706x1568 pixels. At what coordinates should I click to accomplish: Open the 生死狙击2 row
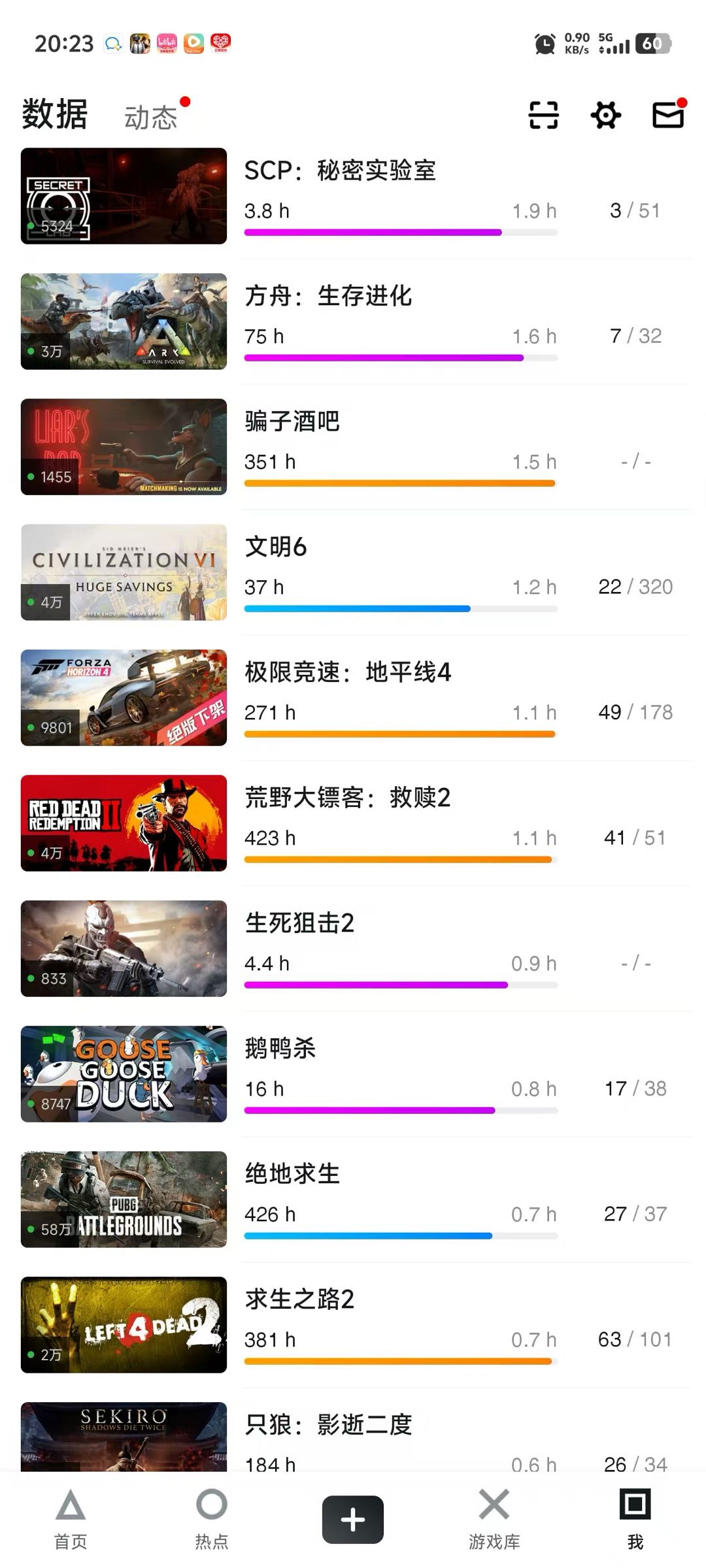click(299, 924)
